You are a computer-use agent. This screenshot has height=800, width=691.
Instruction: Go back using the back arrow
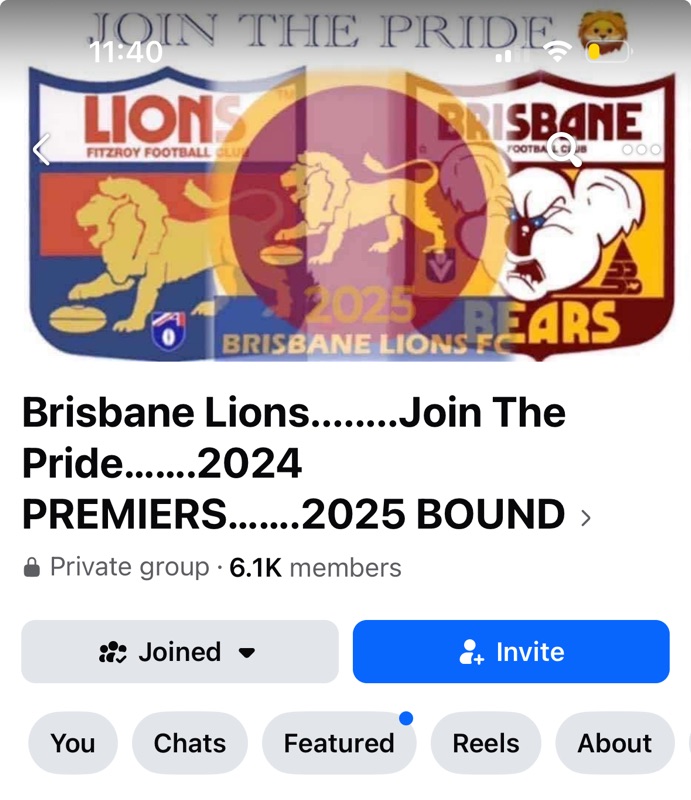pos(41,149)
